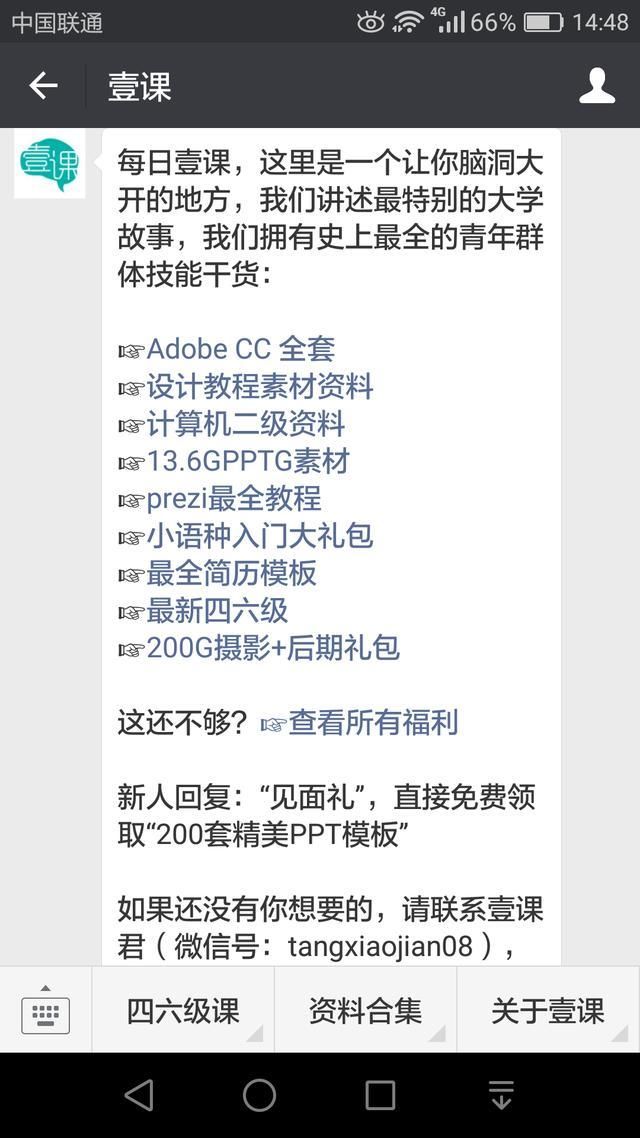Viewport: 640px width, 1138px height.
Task: Open recent apps from navigation bar
Action: pos(380,1094)
